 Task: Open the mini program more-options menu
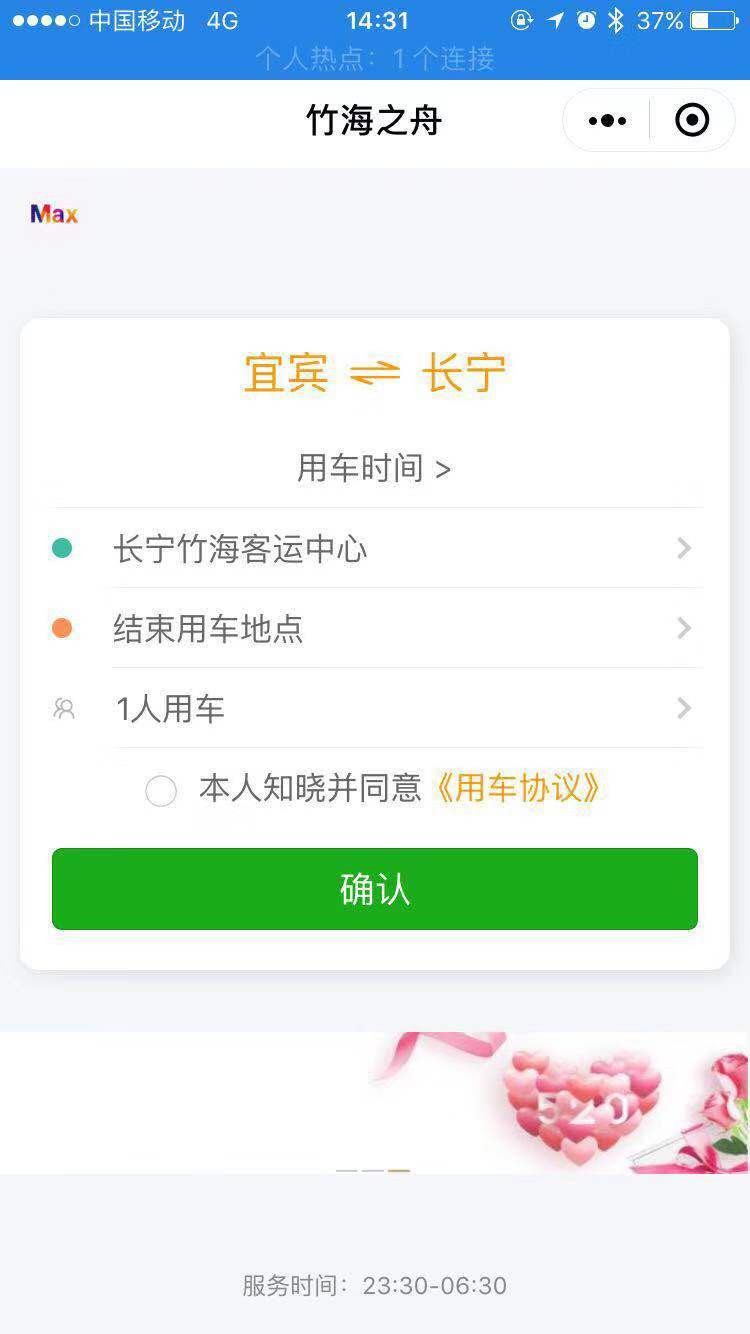[x=607, y=121]
